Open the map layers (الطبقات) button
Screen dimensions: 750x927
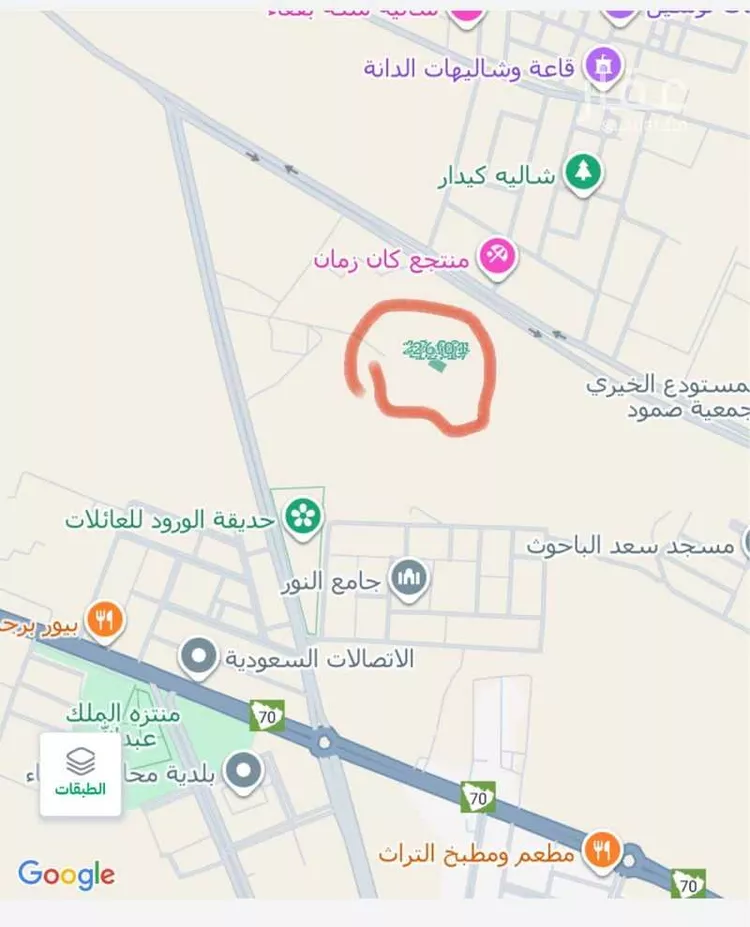click(80, 773)
